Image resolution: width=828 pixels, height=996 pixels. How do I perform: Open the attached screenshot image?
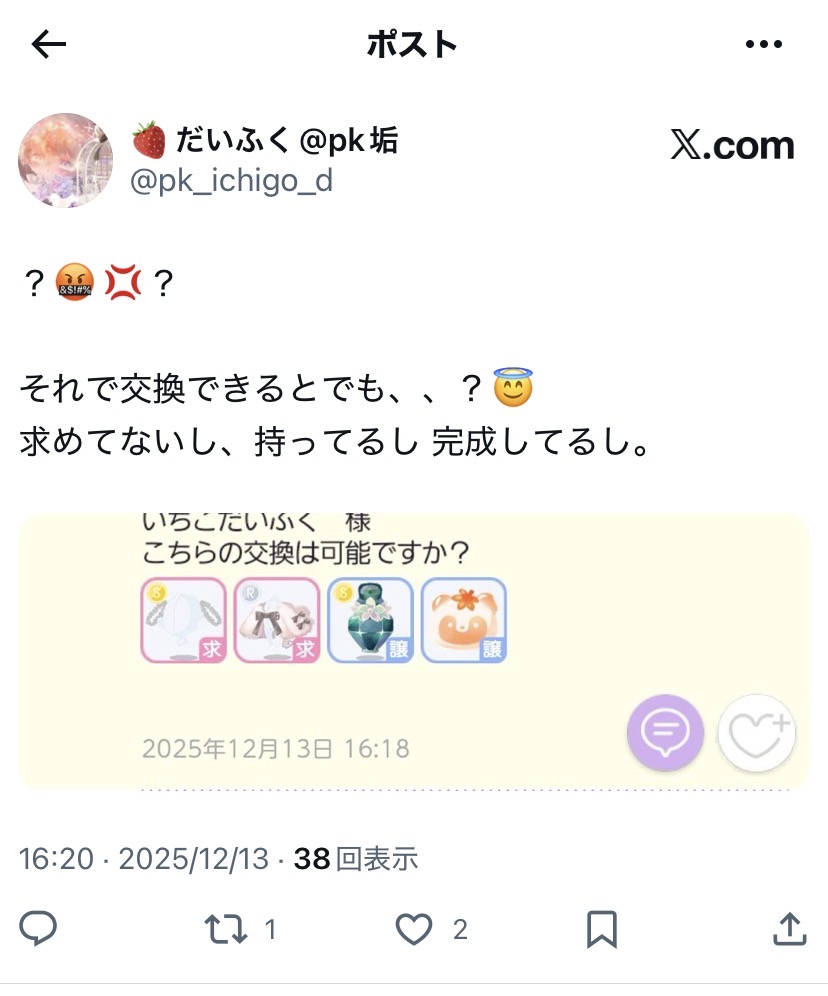(x=414, y=650)
